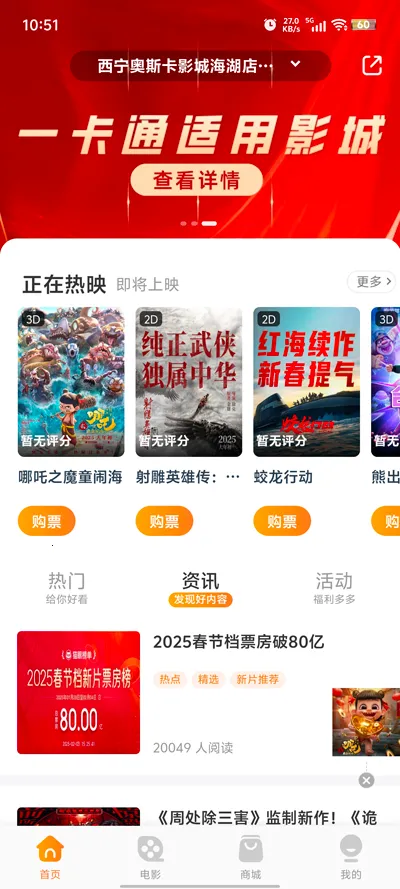
Task: Open the 射雕英雄传 movie poster
Action: coord(189,382)
